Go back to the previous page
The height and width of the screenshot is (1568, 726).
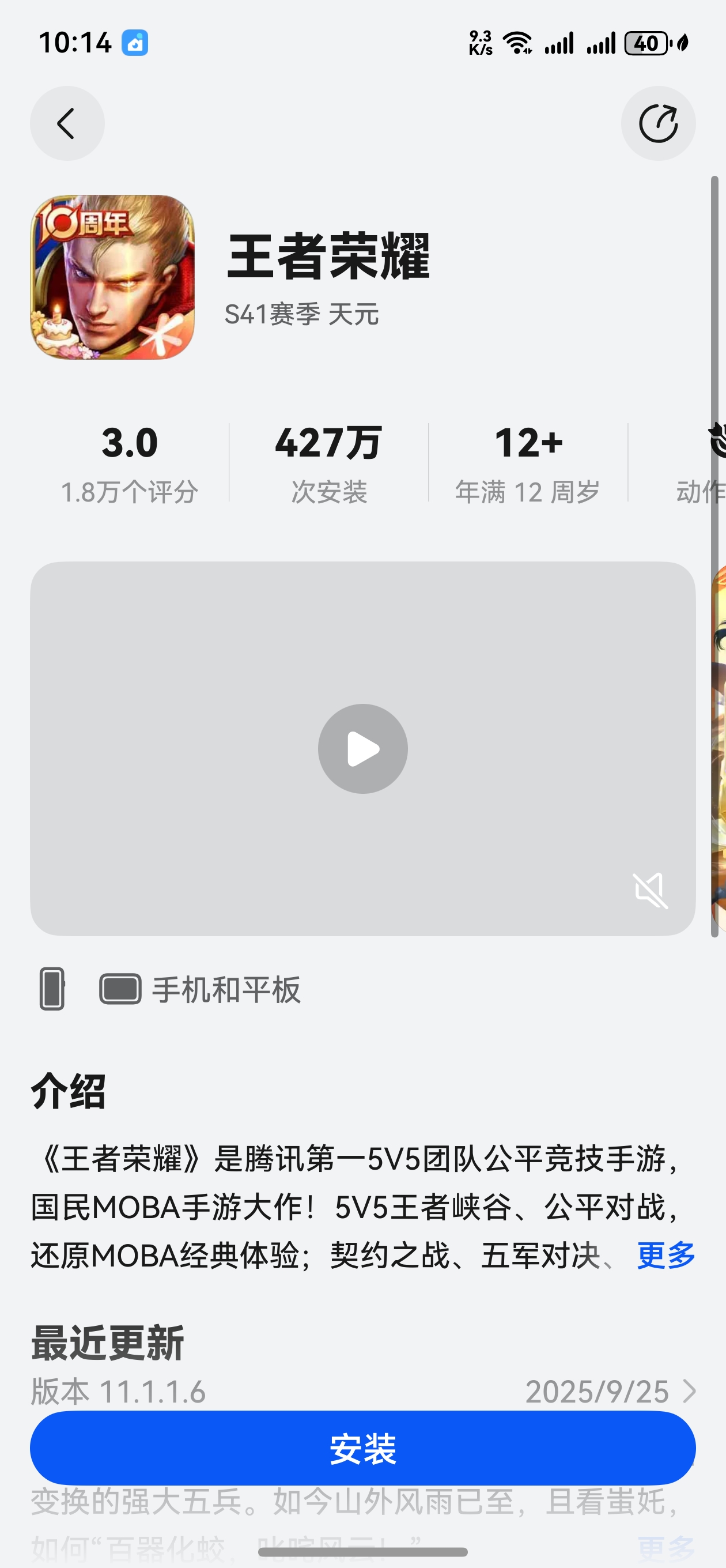[67, 123]
